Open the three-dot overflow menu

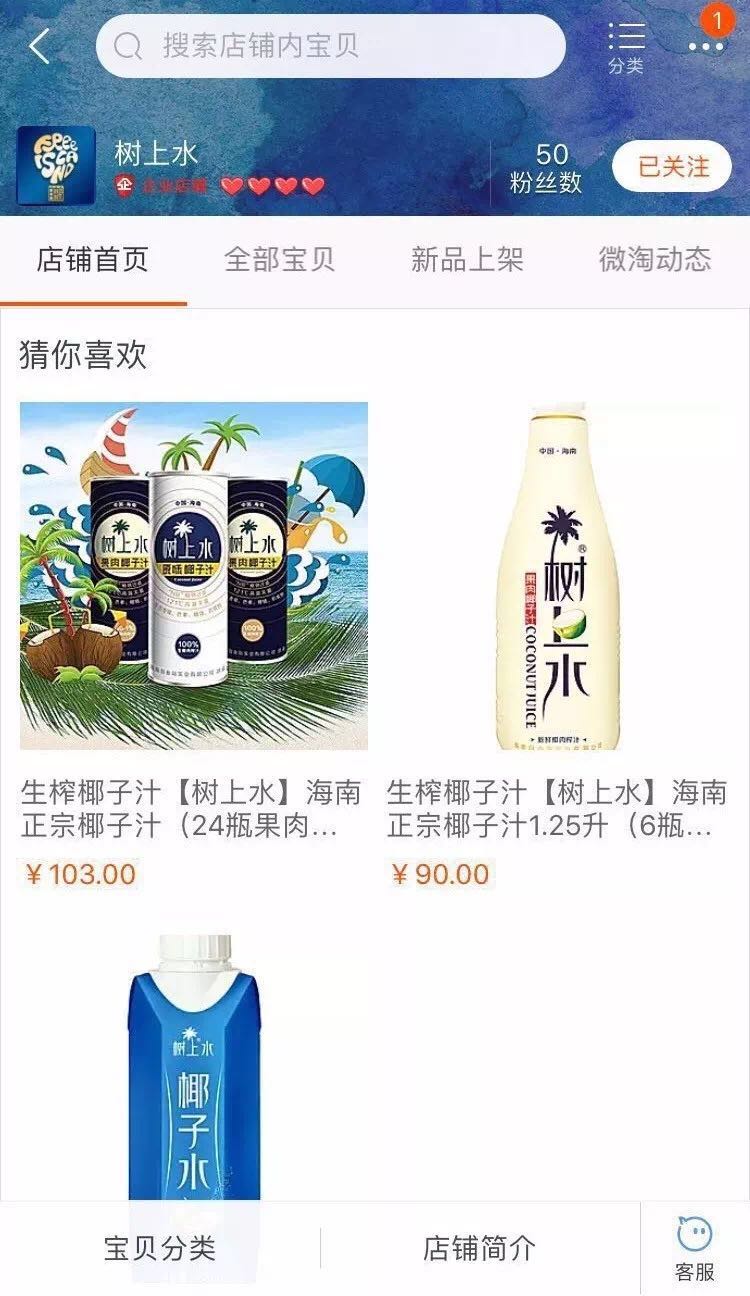[x=705, y=46]
